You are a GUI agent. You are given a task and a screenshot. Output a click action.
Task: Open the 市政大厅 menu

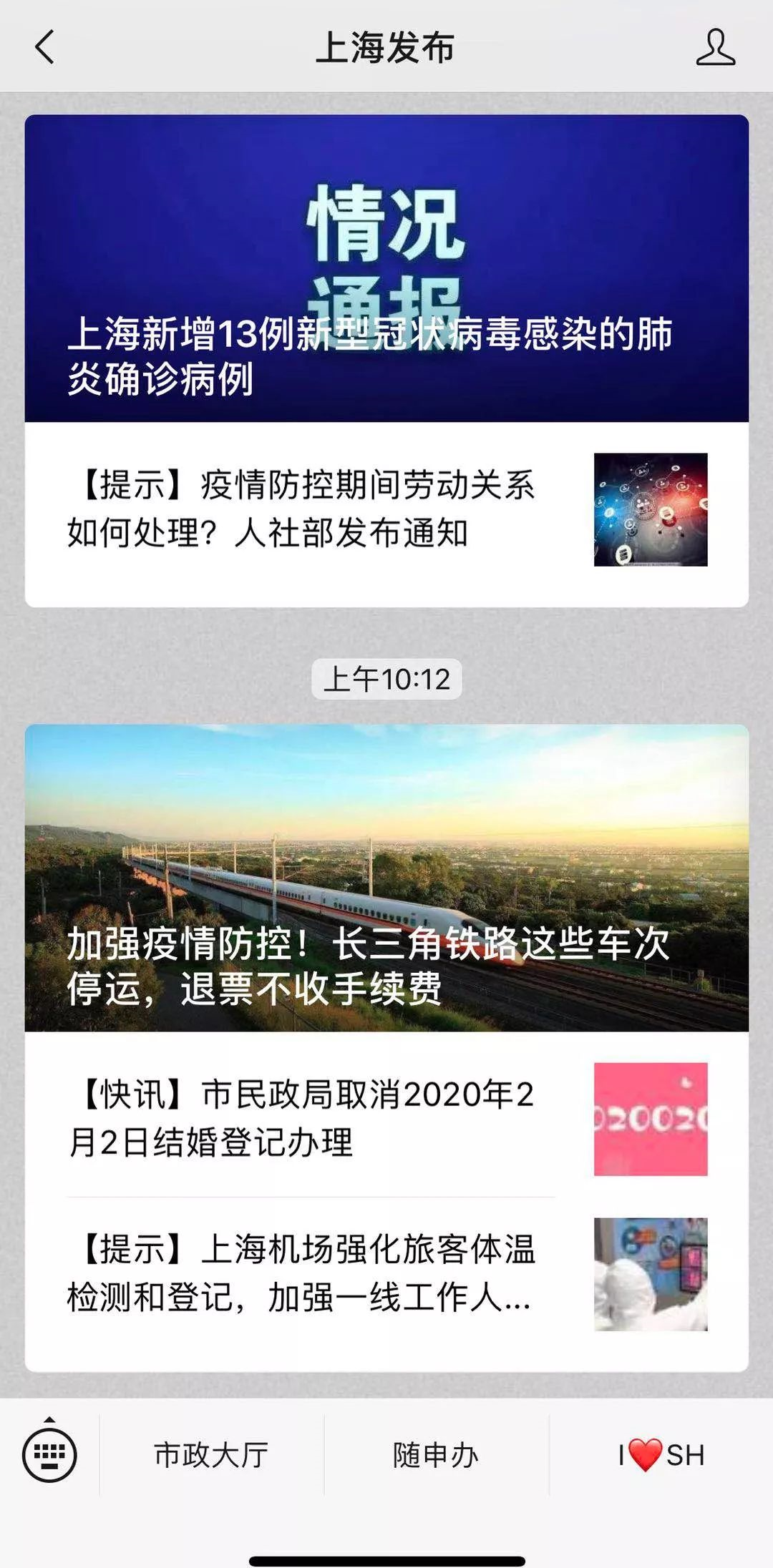(x=211, y=1456)
